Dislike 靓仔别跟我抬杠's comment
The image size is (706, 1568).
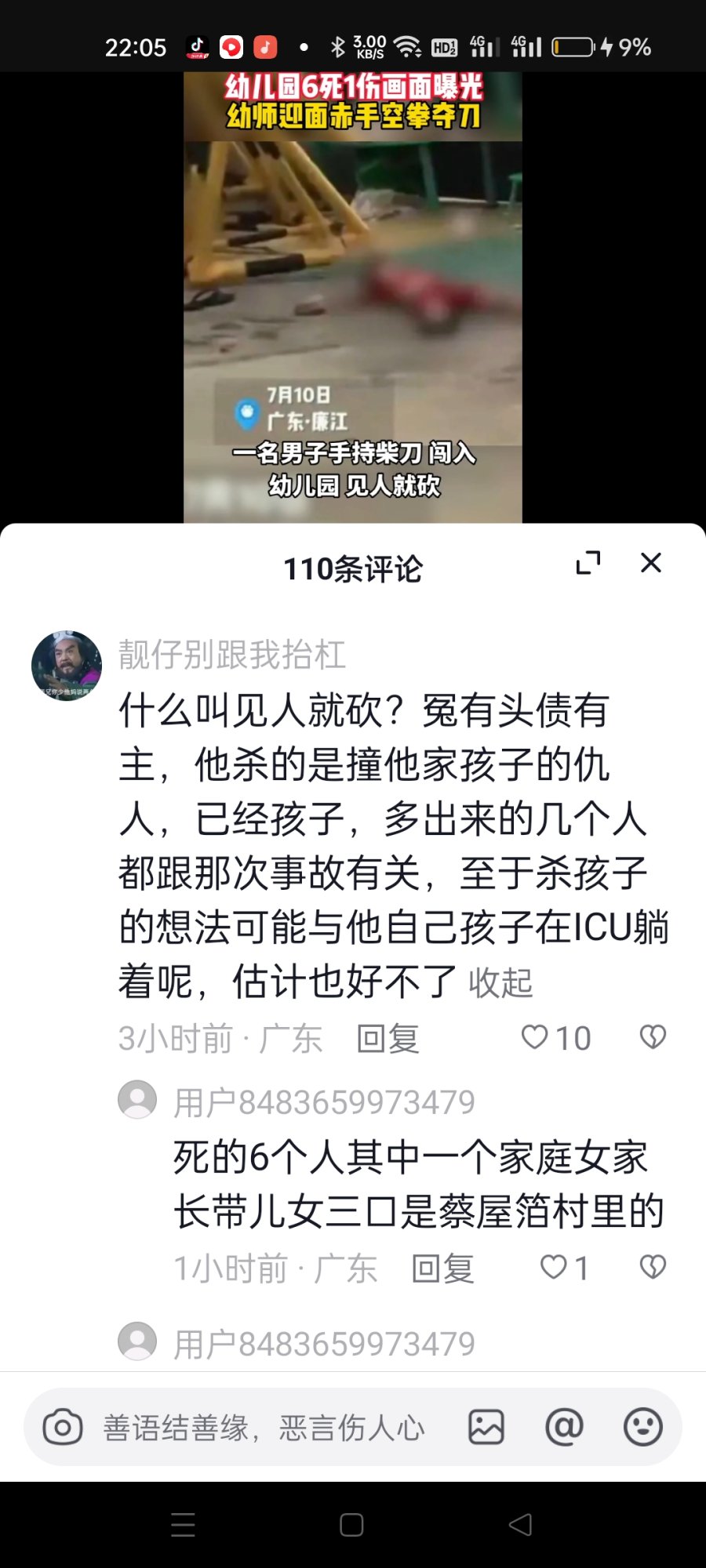(x=653, y=1038)
